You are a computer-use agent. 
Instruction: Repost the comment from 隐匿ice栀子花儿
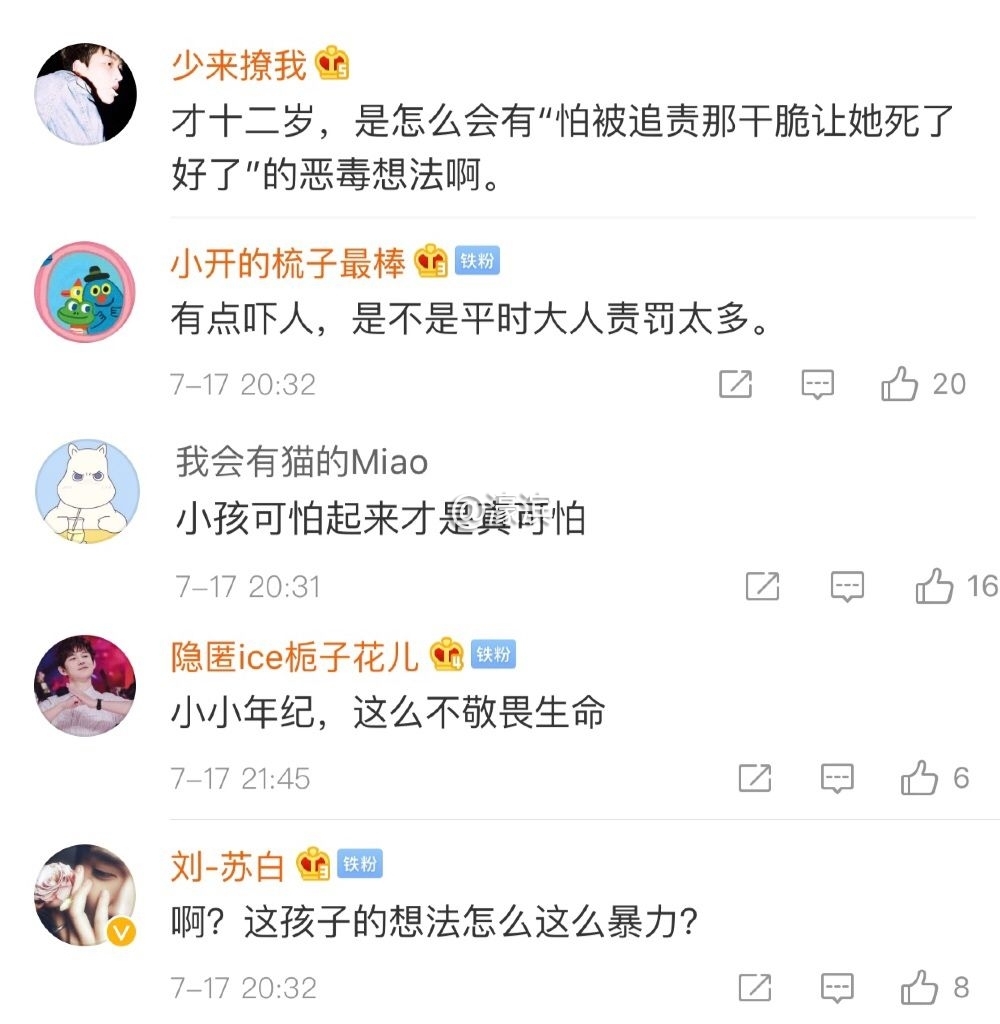click(x=754, y=778)
